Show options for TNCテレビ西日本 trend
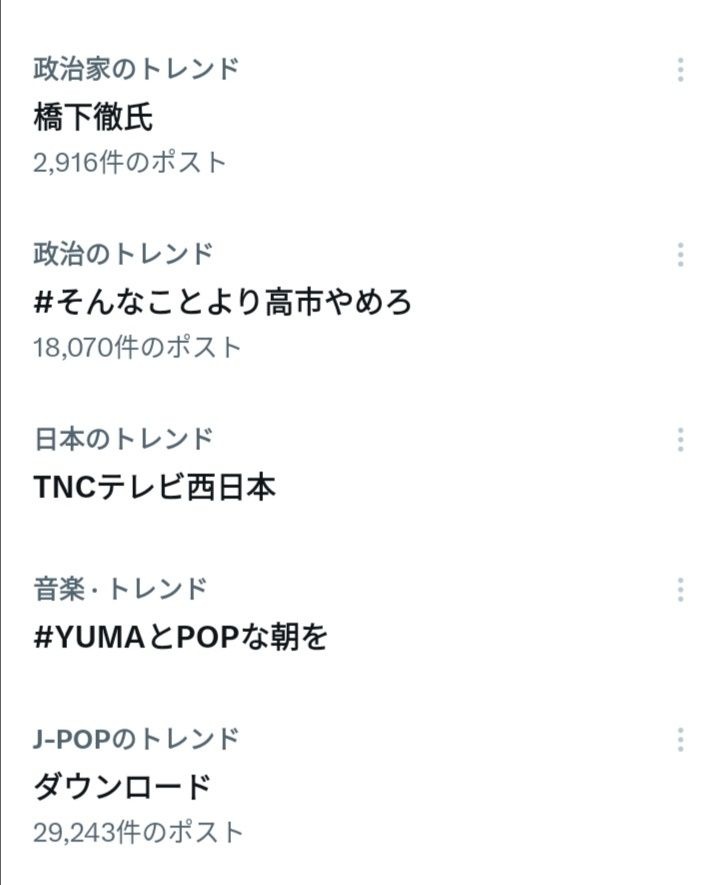This screenshot has height=885, width=720. [680, 439]
